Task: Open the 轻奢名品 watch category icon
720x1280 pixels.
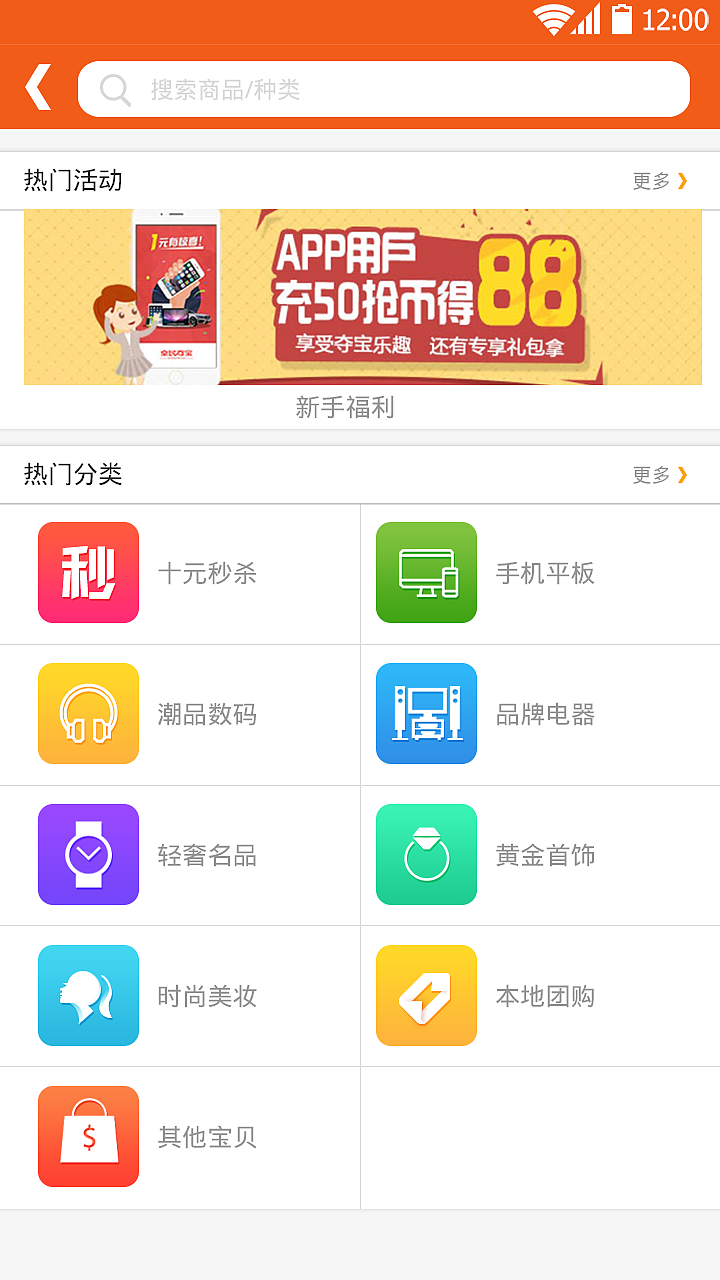Action: click(x=88, y=855)
